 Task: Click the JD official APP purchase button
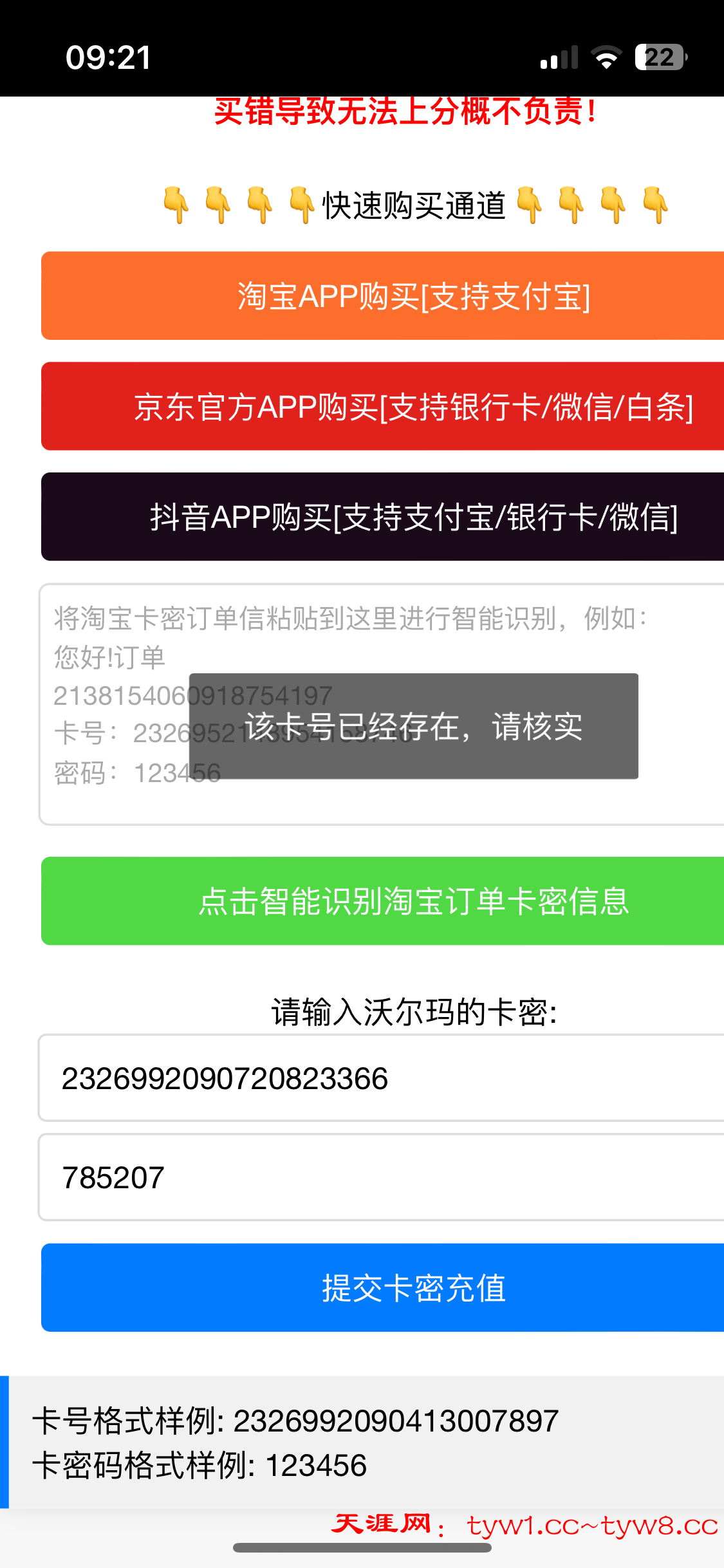362,406
